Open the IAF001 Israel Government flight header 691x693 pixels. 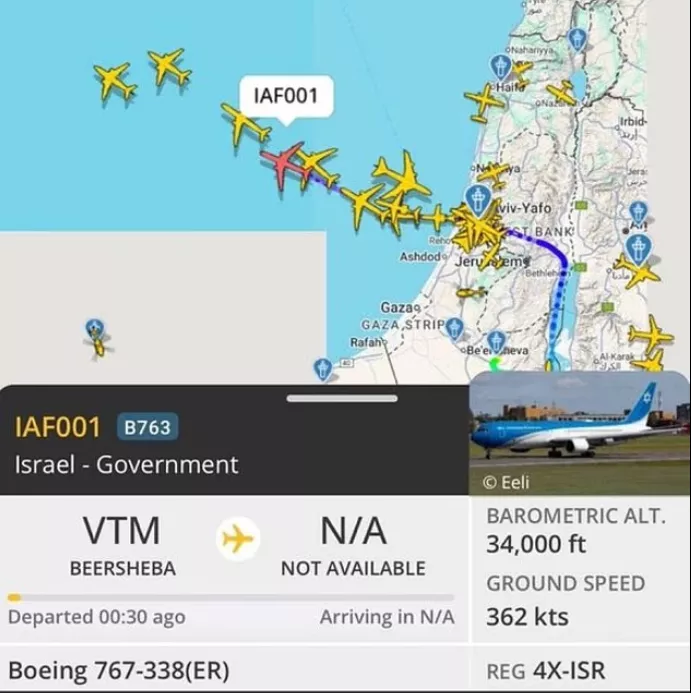pyautogui.click(x=127, y=445)
